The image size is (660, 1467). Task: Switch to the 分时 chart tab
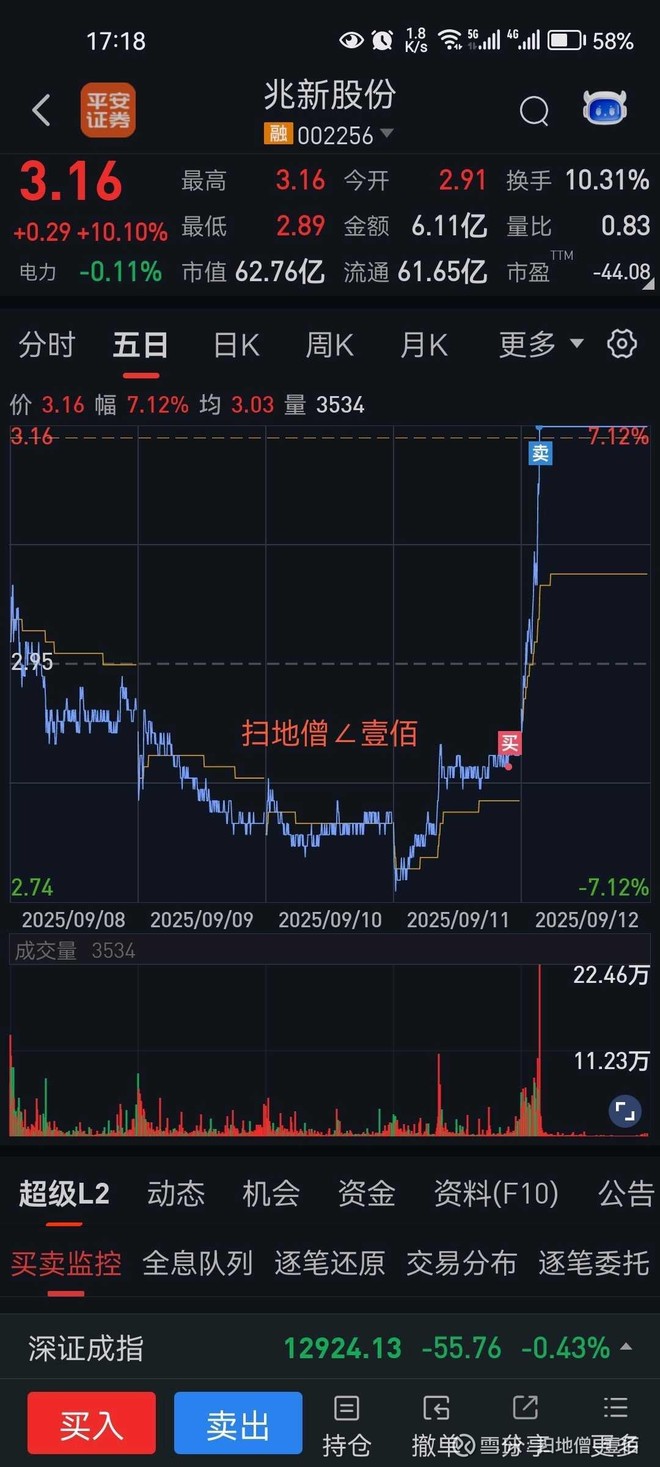[47, 345]
